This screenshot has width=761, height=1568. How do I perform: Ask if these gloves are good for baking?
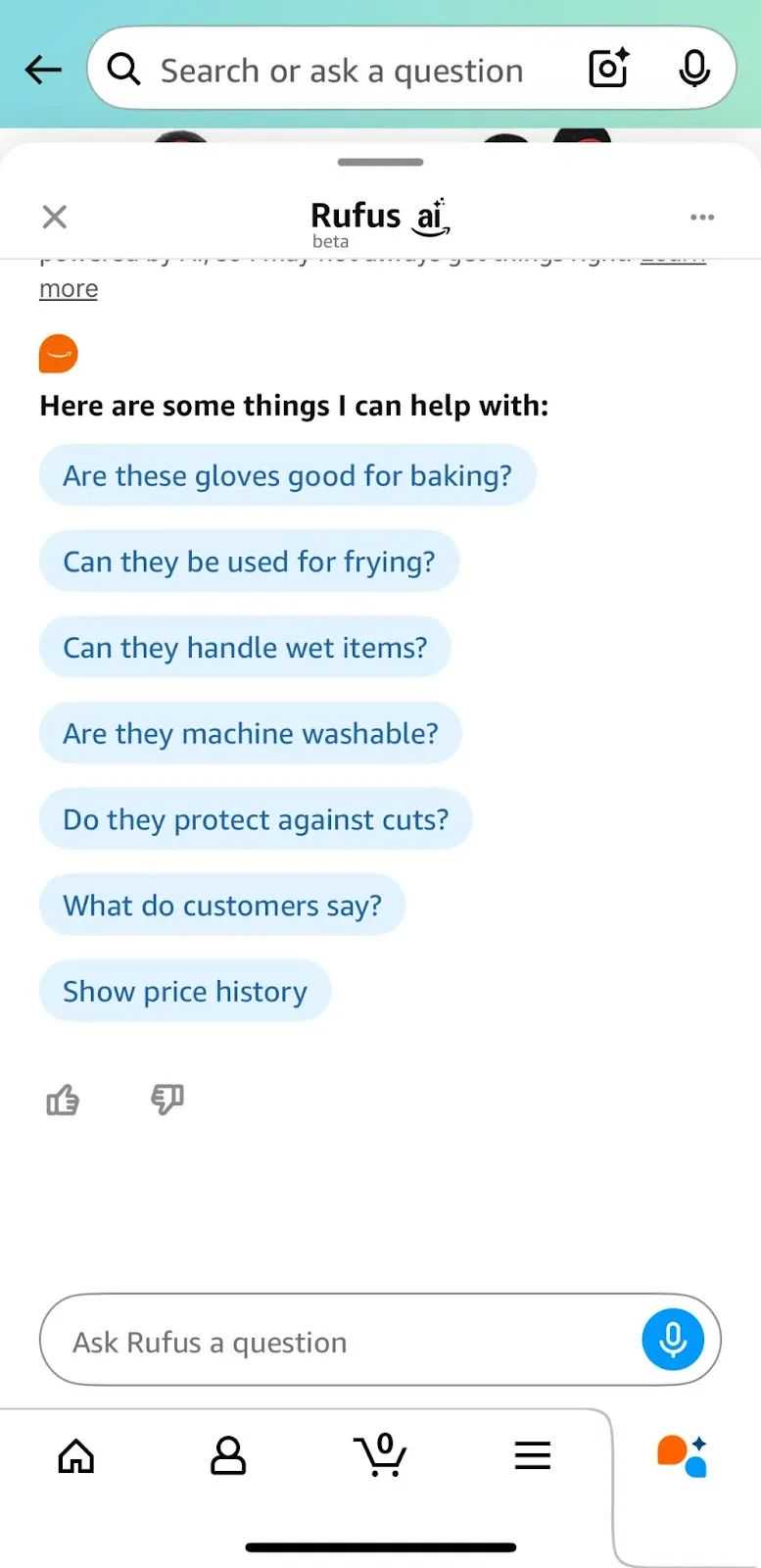pyautogui.click(x=287, y=476)
